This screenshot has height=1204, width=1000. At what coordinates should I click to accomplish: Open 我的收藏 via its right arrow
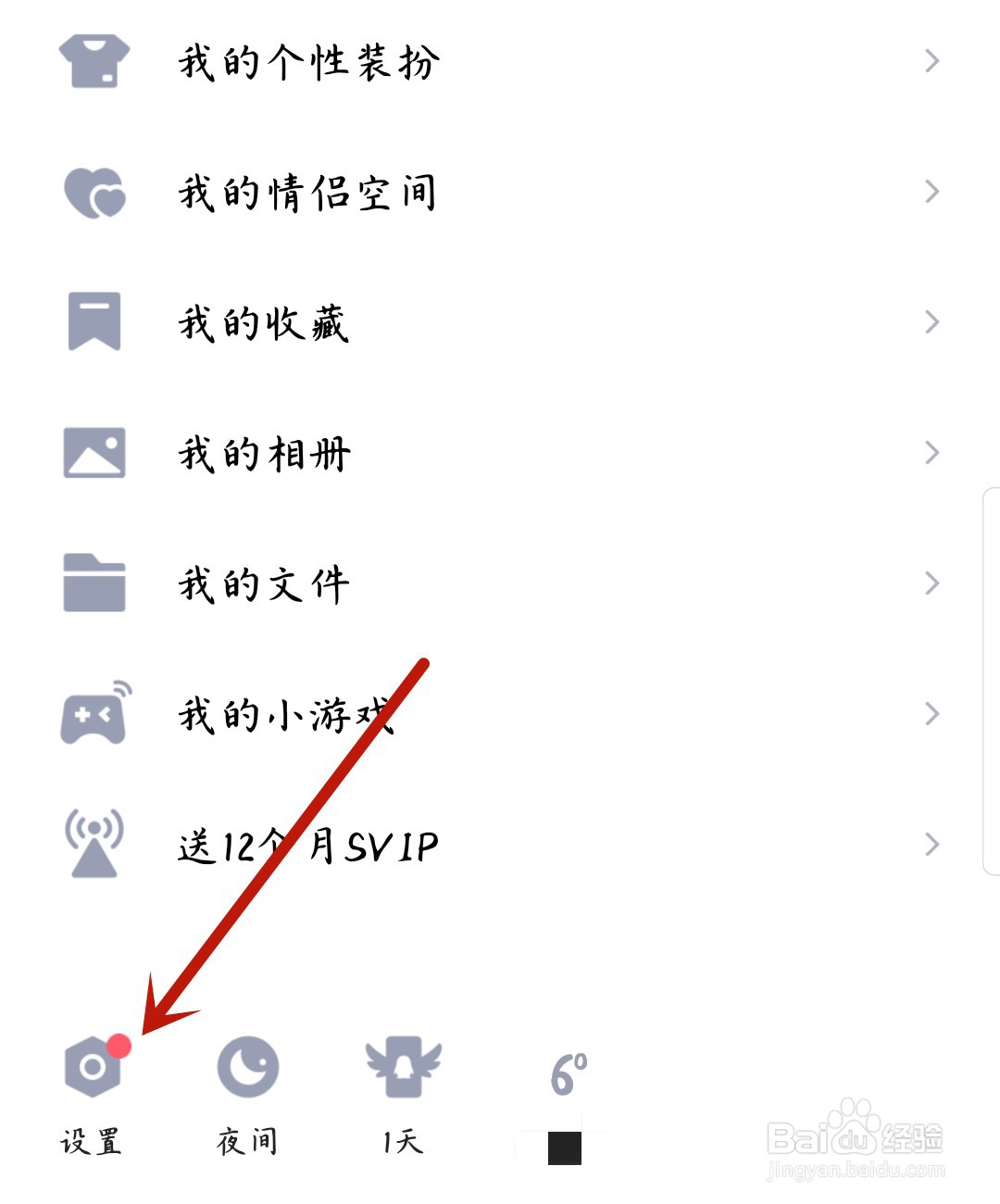[932, 322]
